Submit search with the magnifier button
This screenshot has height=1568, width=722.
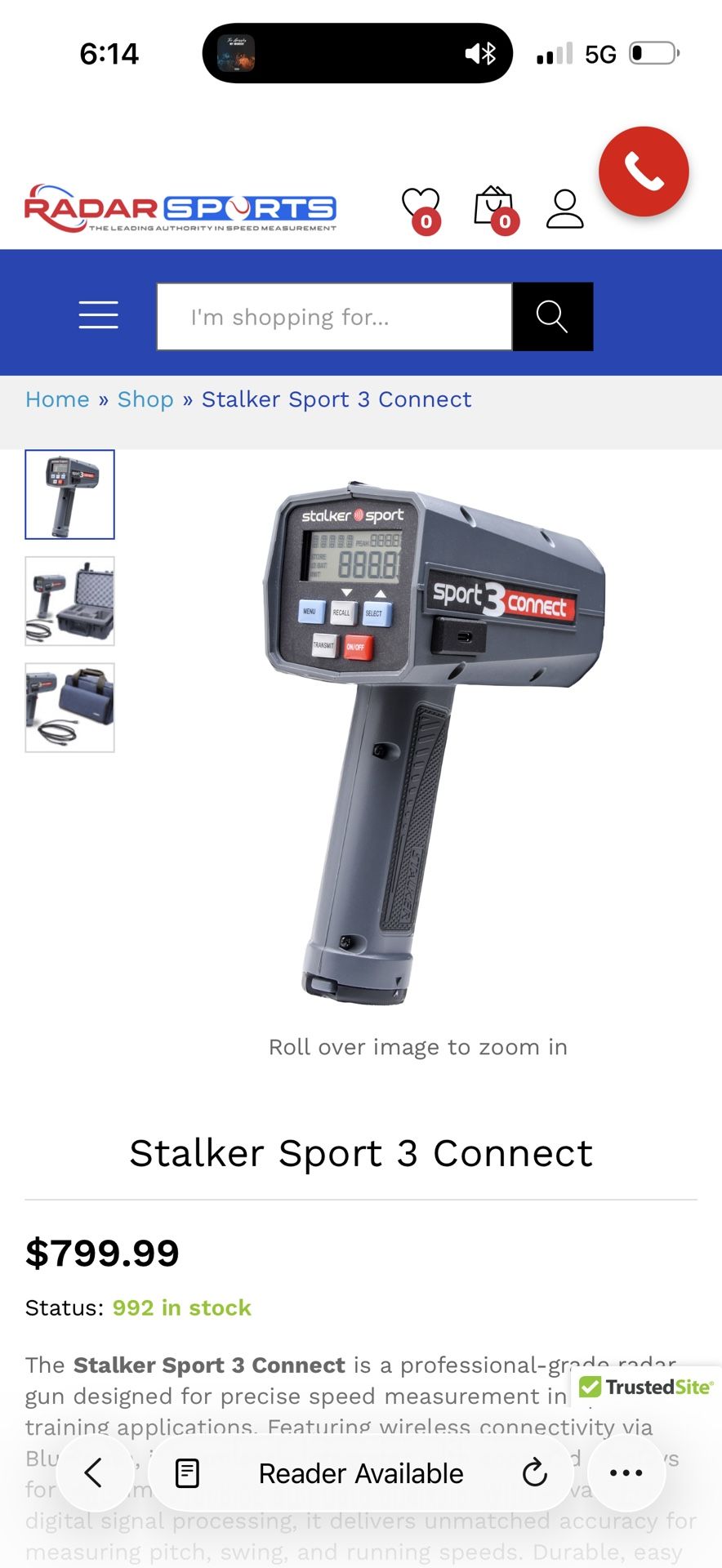click(552, 317)
